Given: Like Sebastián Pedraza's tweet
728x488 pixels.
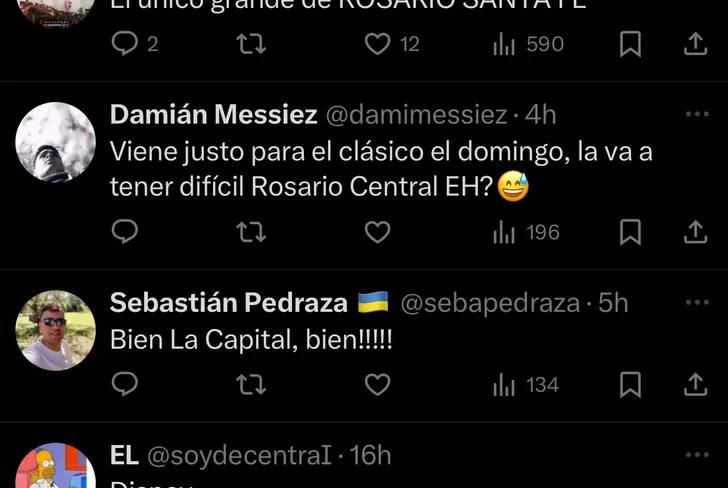Looking at the screenshot, I should tap(377, 385).
